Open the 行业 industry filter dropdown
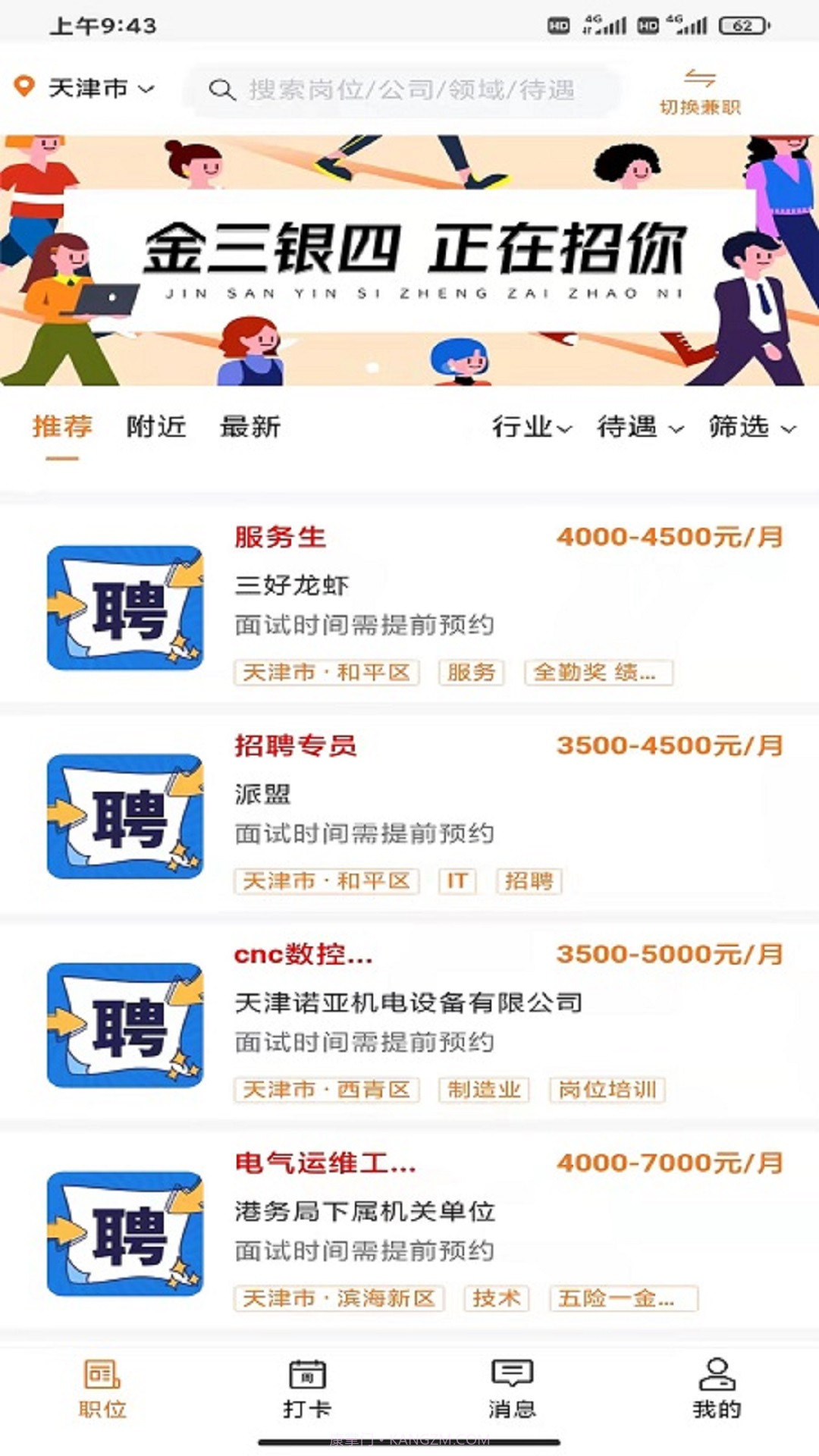This screenshot has width=819, height=1456. (531, 427)
